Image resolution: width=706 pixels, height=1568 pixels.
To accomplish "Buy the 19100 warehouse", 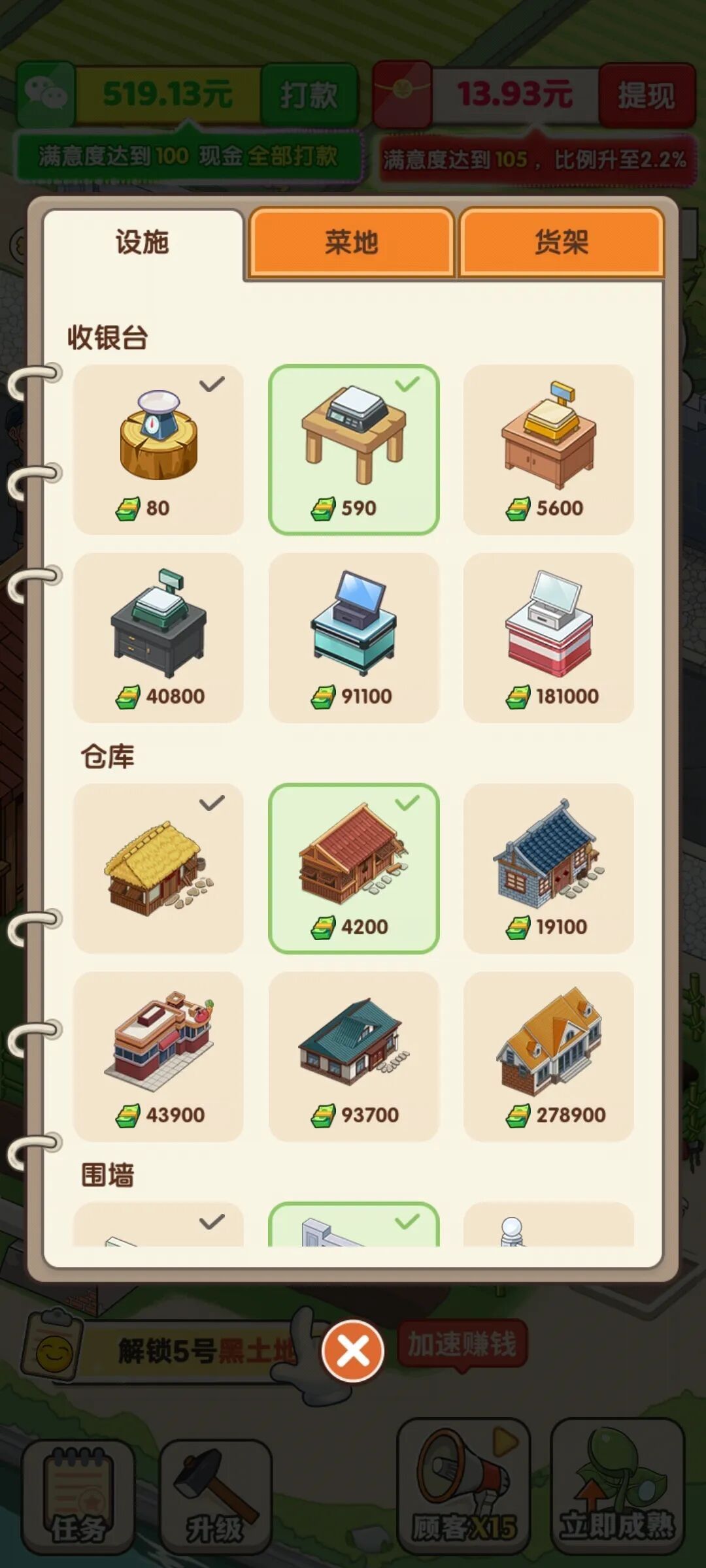I will pyautogui.click(x=548, y=868).
